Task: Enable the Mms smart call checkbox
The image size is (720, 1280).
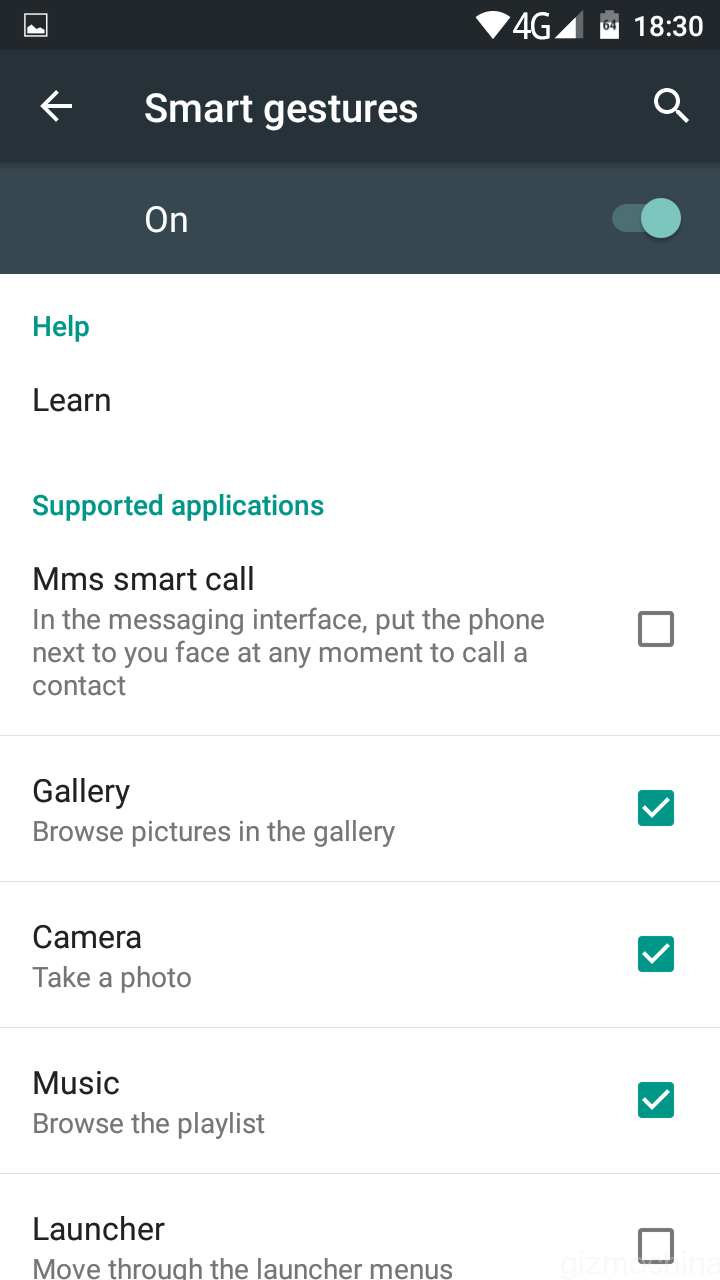Action: click(x=656, y=630)
